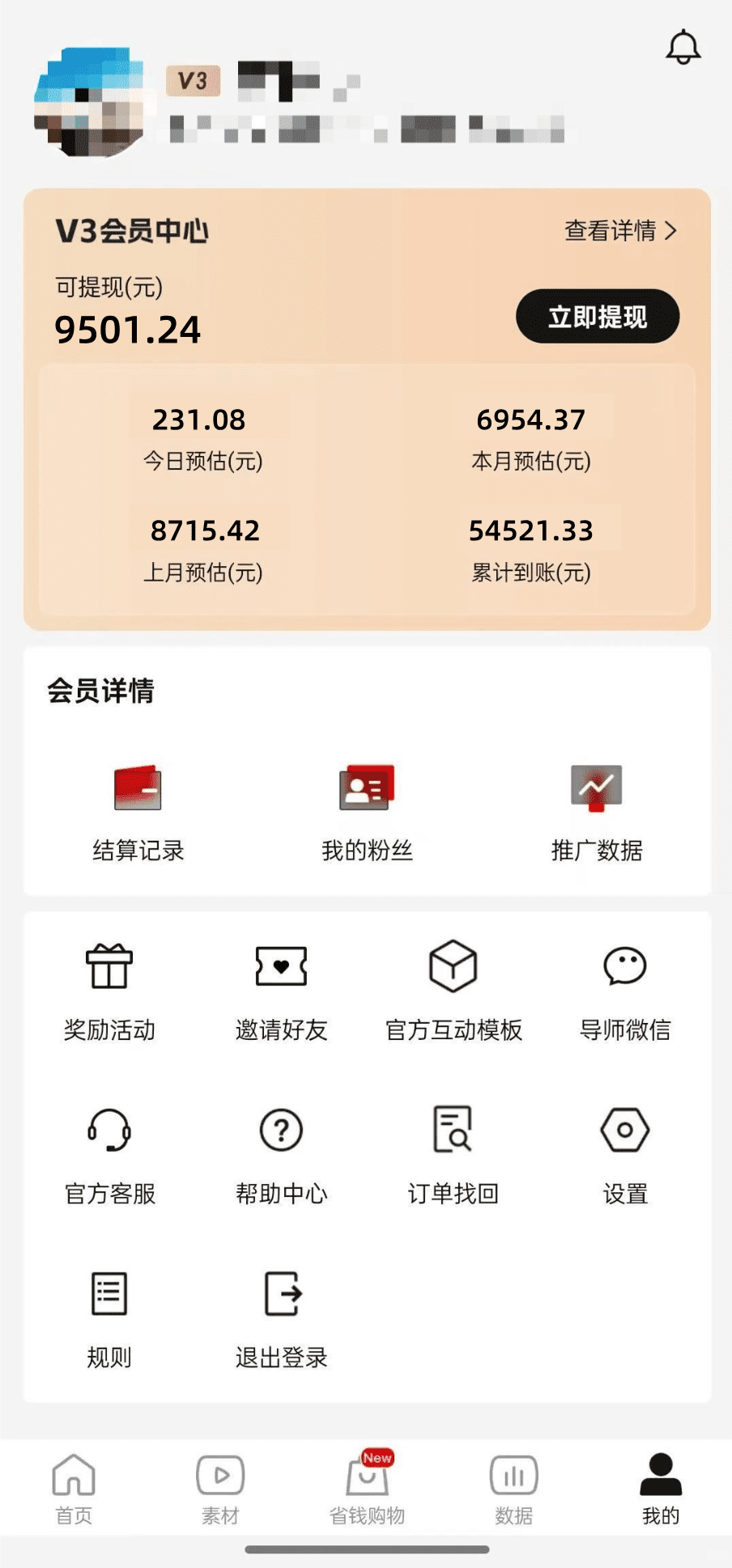Screen dimensions: 732x1568
Task: Contact 官方客服 customer service
Action: pyautogui.click(x=109, y=1154)
